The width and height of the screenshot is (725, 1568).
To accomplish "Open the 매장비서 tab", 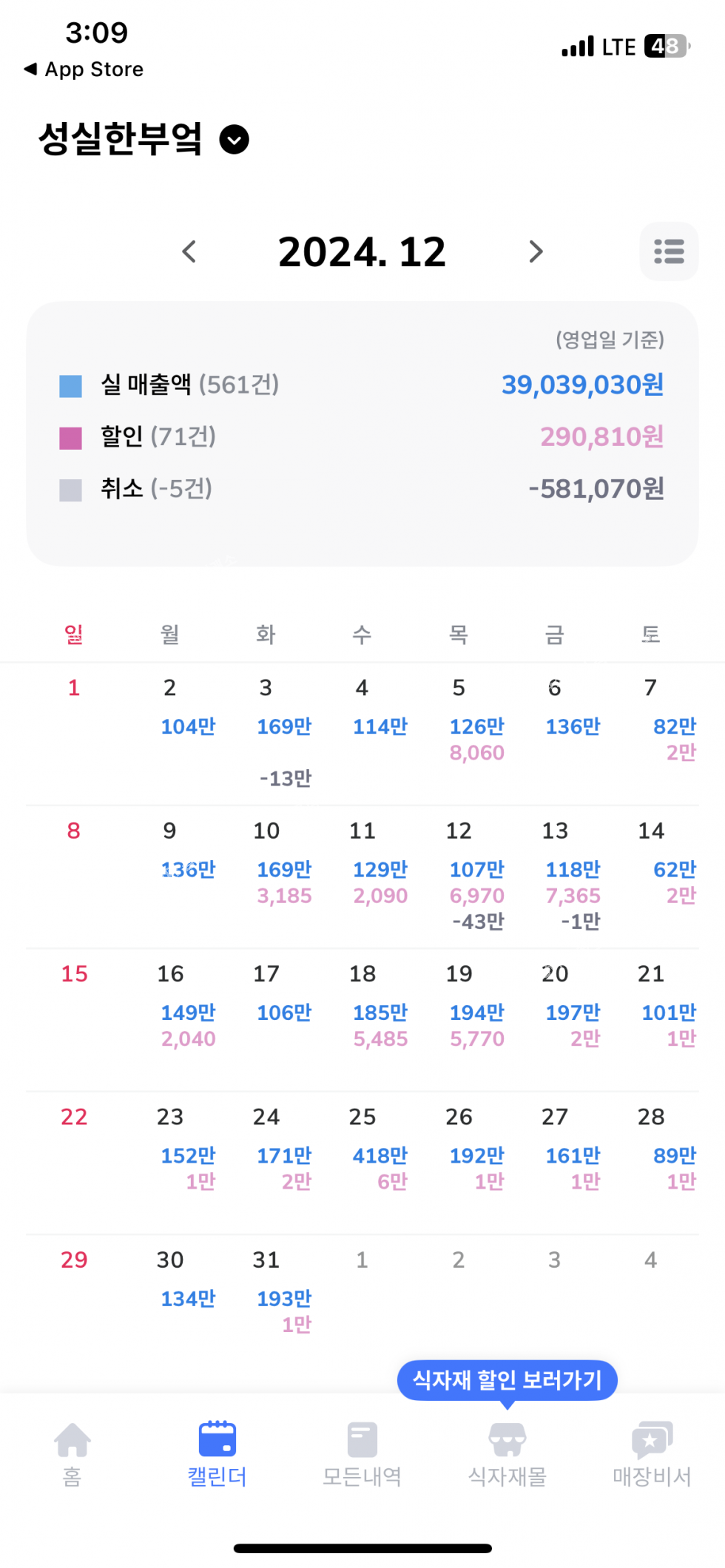I will click(x=652, y=1453).
